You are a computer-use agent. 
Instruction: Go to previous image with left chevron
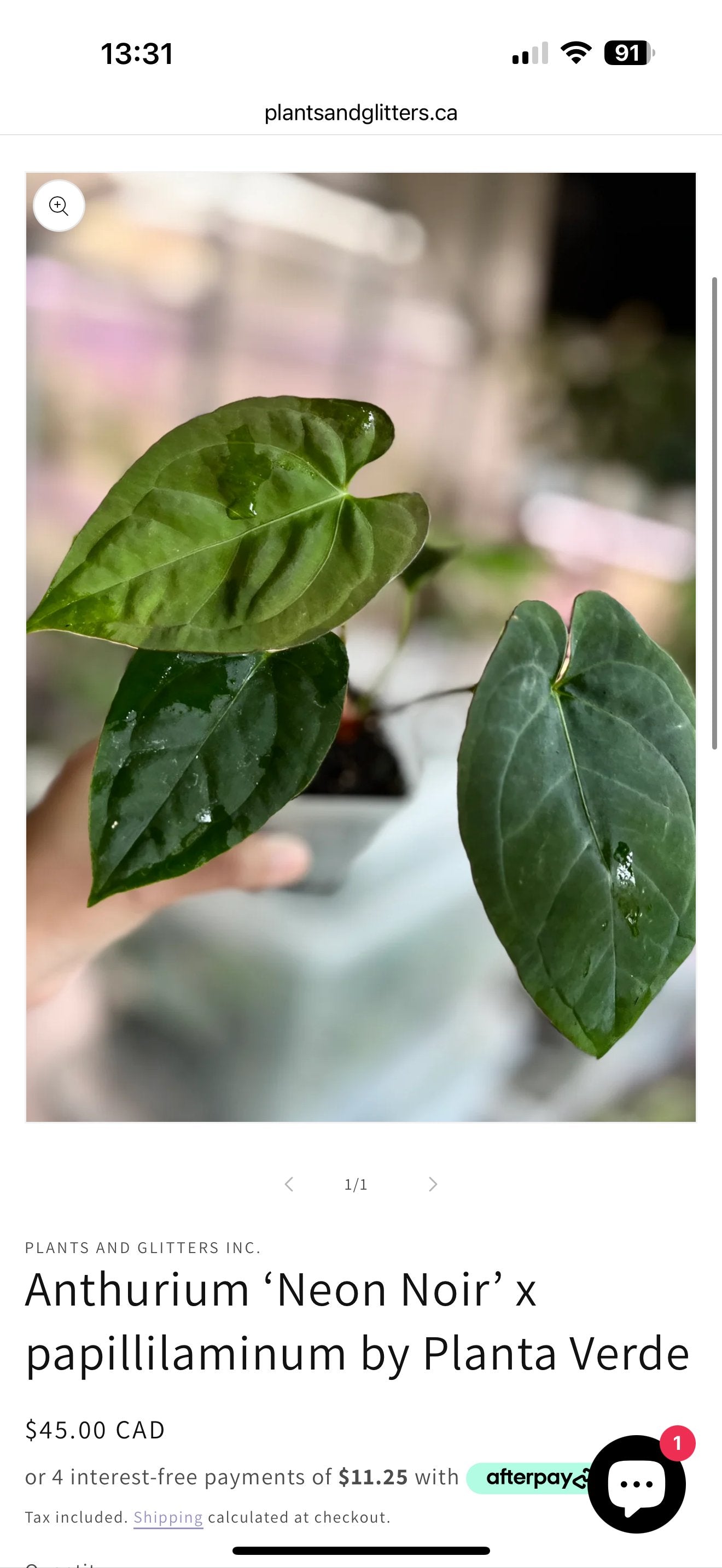[x=289, y=1184]
